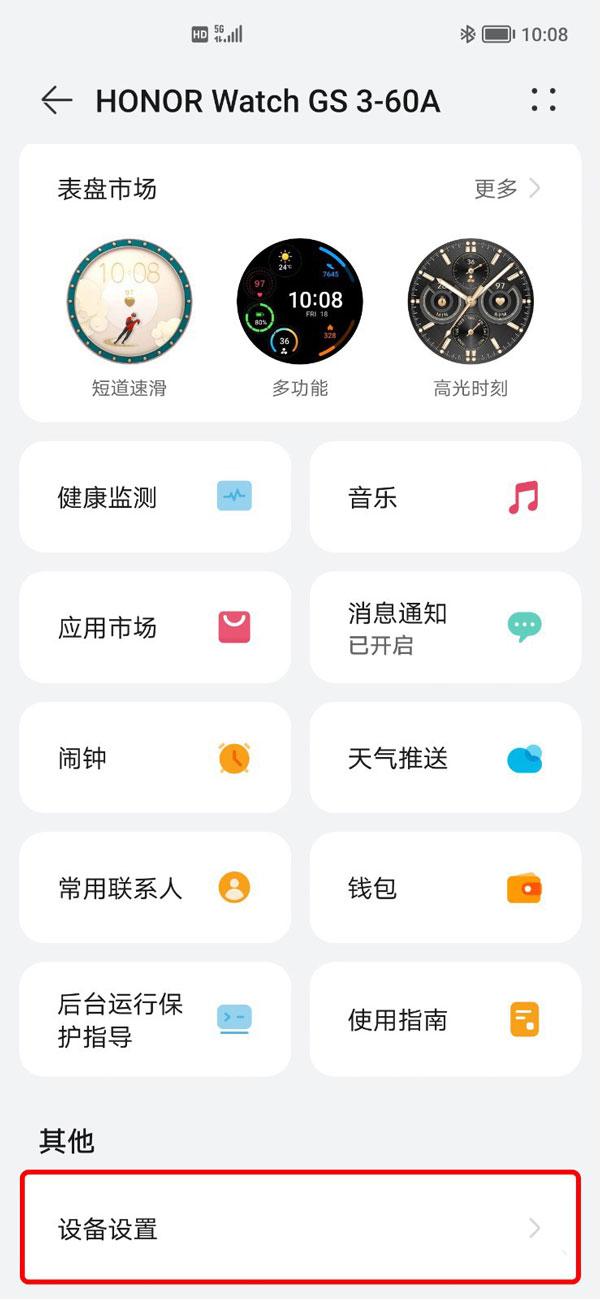Open 常用联系人 card
The height and width of the screenshot is (1299, 600).
click(155, 888)
